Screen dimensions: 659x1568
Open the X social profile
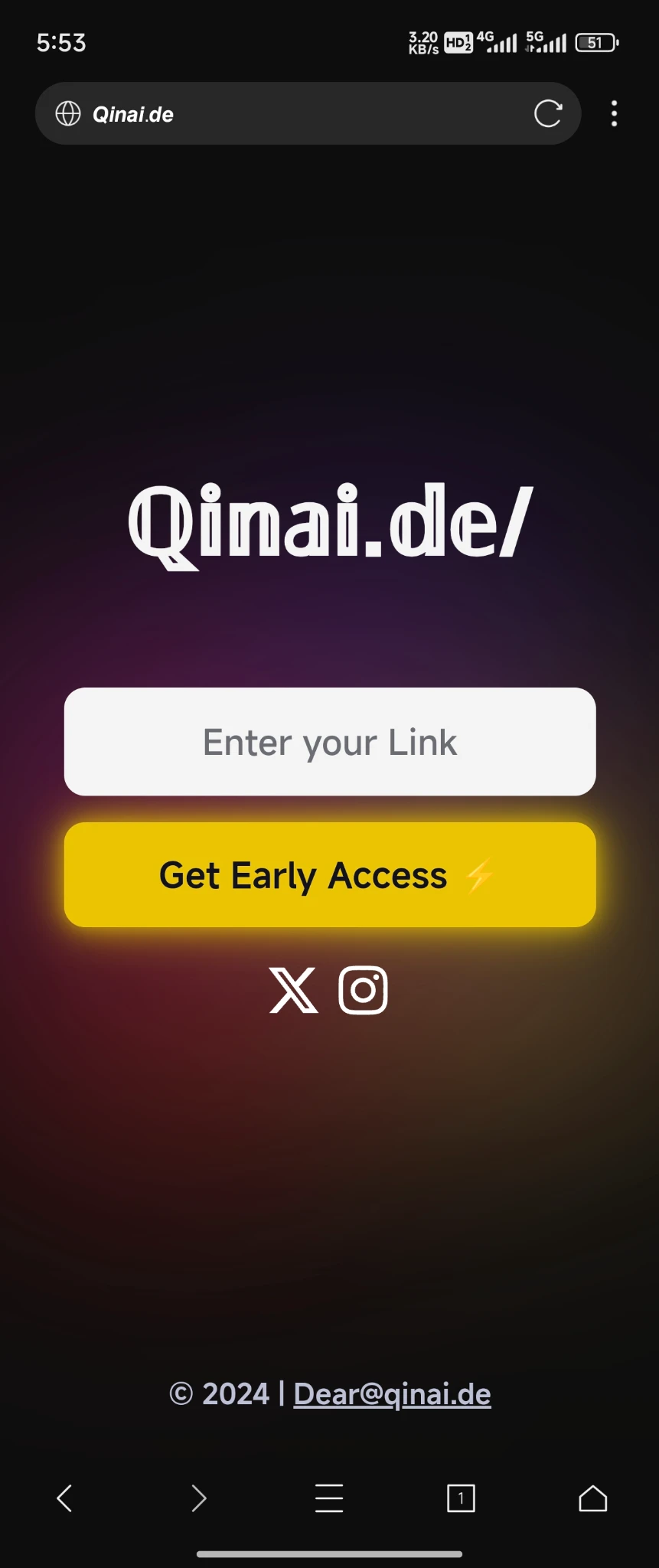click(294, 990)
